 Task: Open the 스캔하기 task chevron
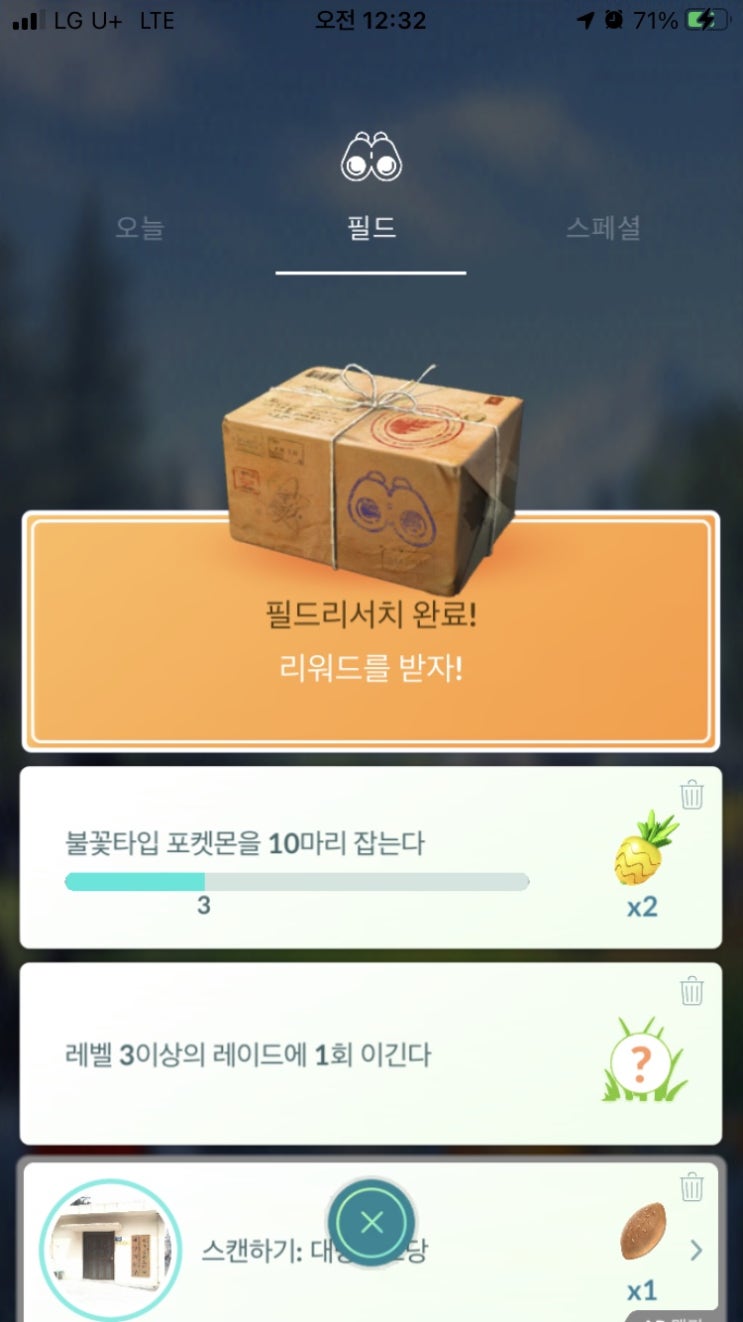coord(697,1250)
